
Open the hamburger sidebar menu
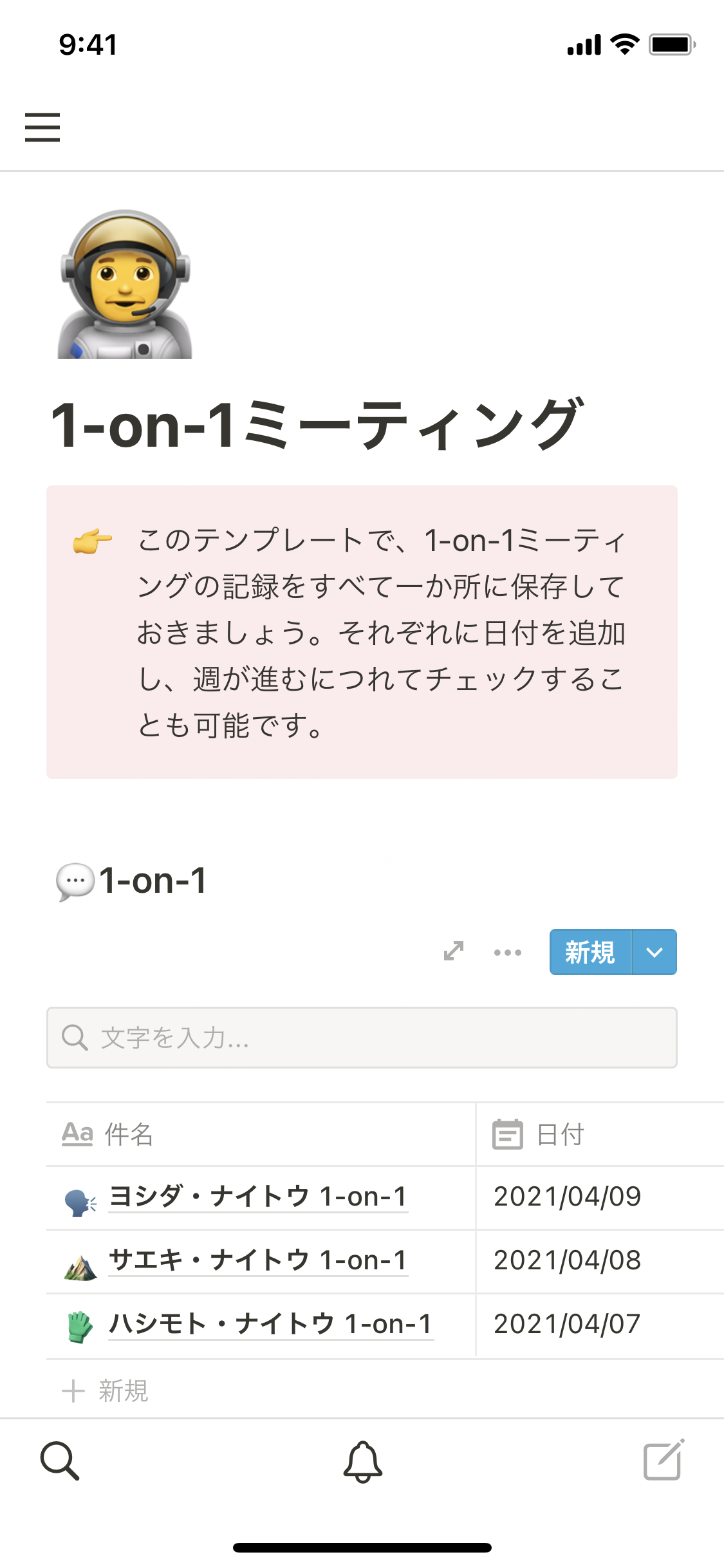(42, 127)
